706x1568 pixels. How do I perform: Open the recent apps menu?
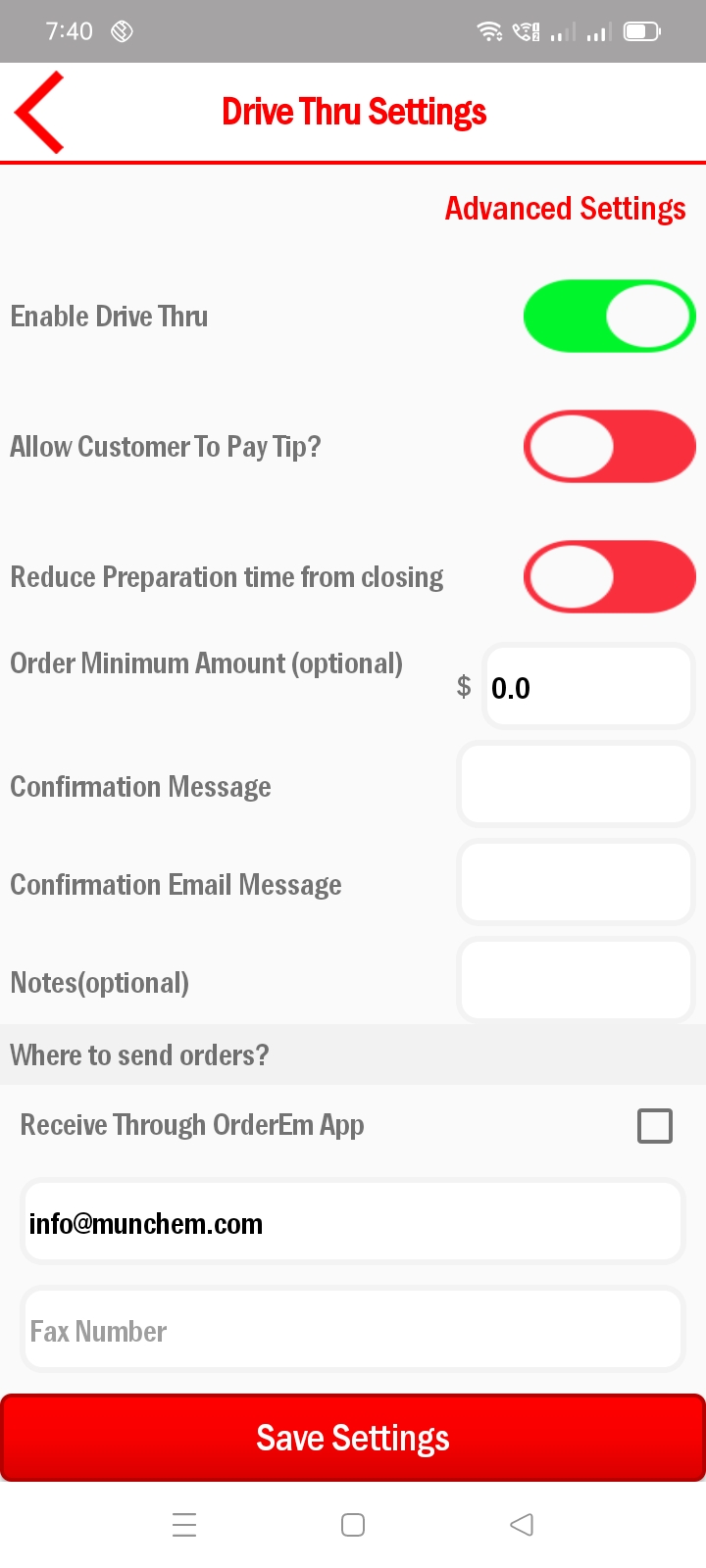(184, 1525)
